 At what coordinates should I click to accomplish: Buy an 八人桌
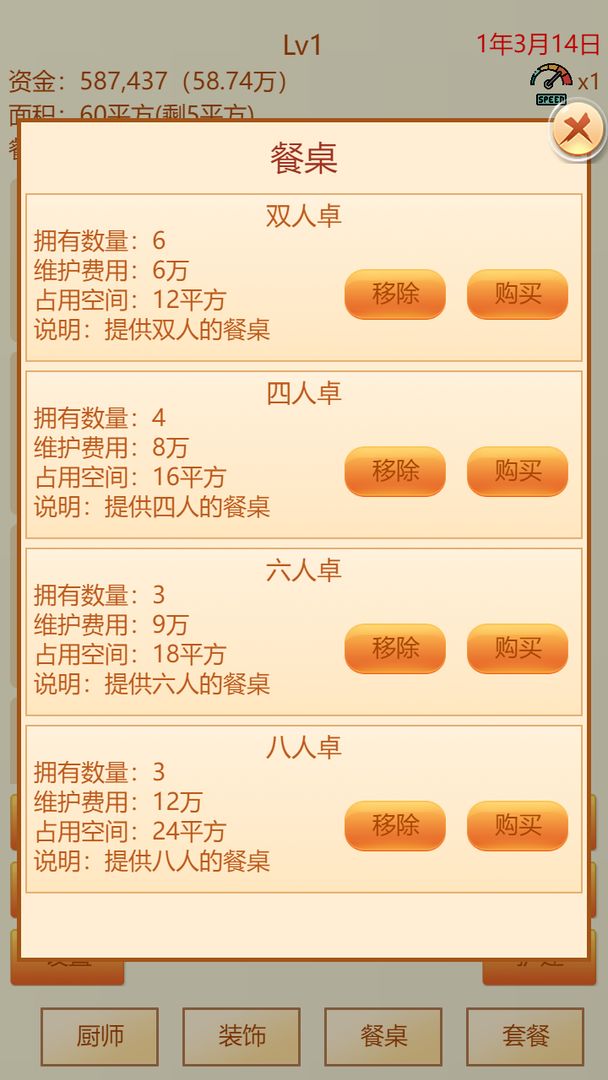point(517,825)
